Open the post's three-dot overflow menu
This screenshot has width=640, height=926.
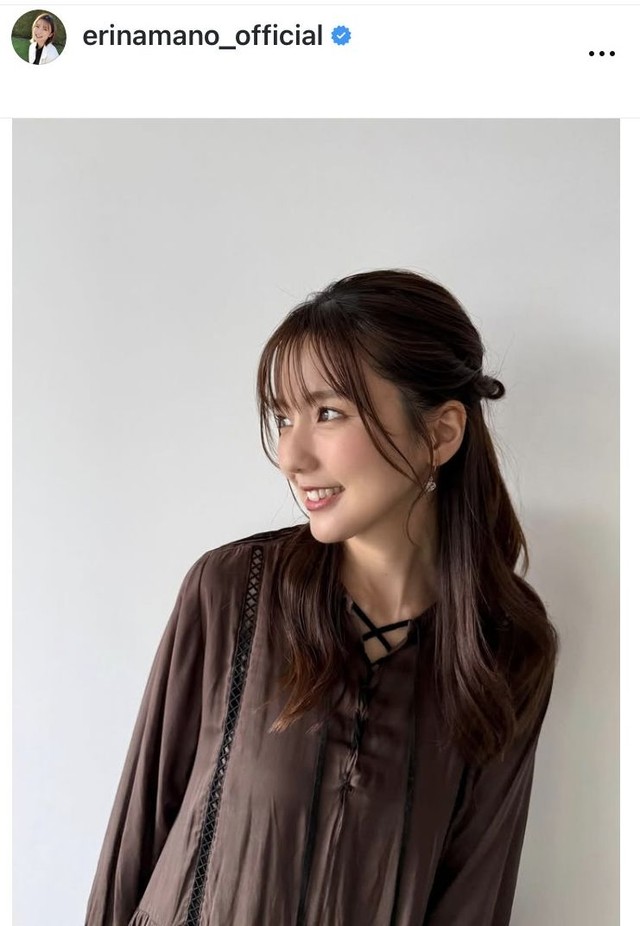(x=601, y=53)
